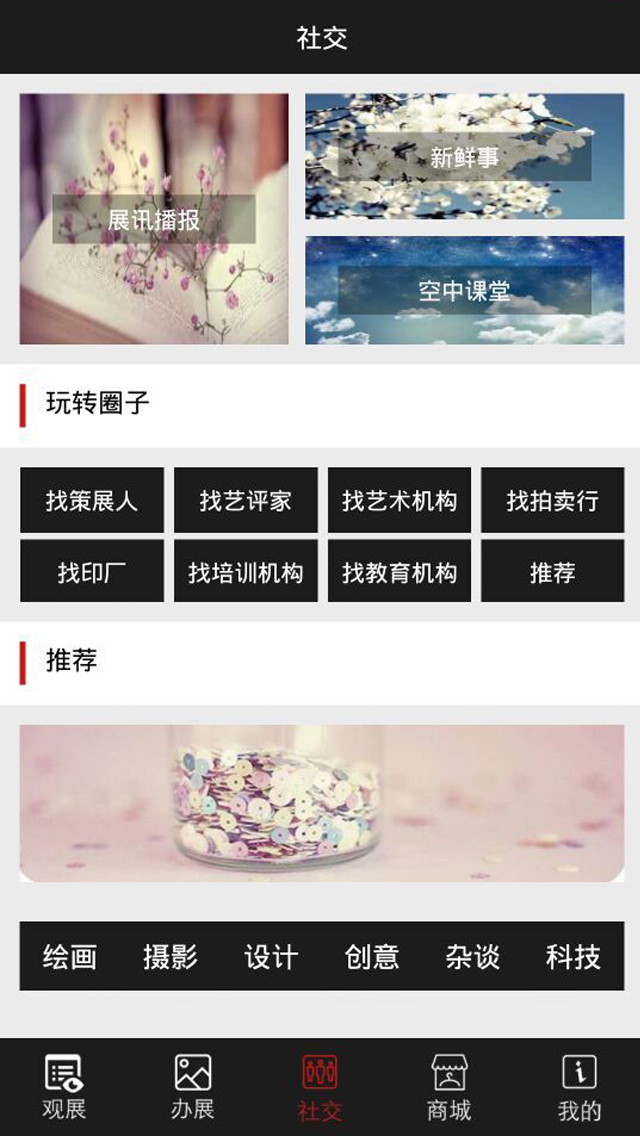Select the 设计 category
This screenshot has height=1136, width=640.
click(x=271, y=956)
